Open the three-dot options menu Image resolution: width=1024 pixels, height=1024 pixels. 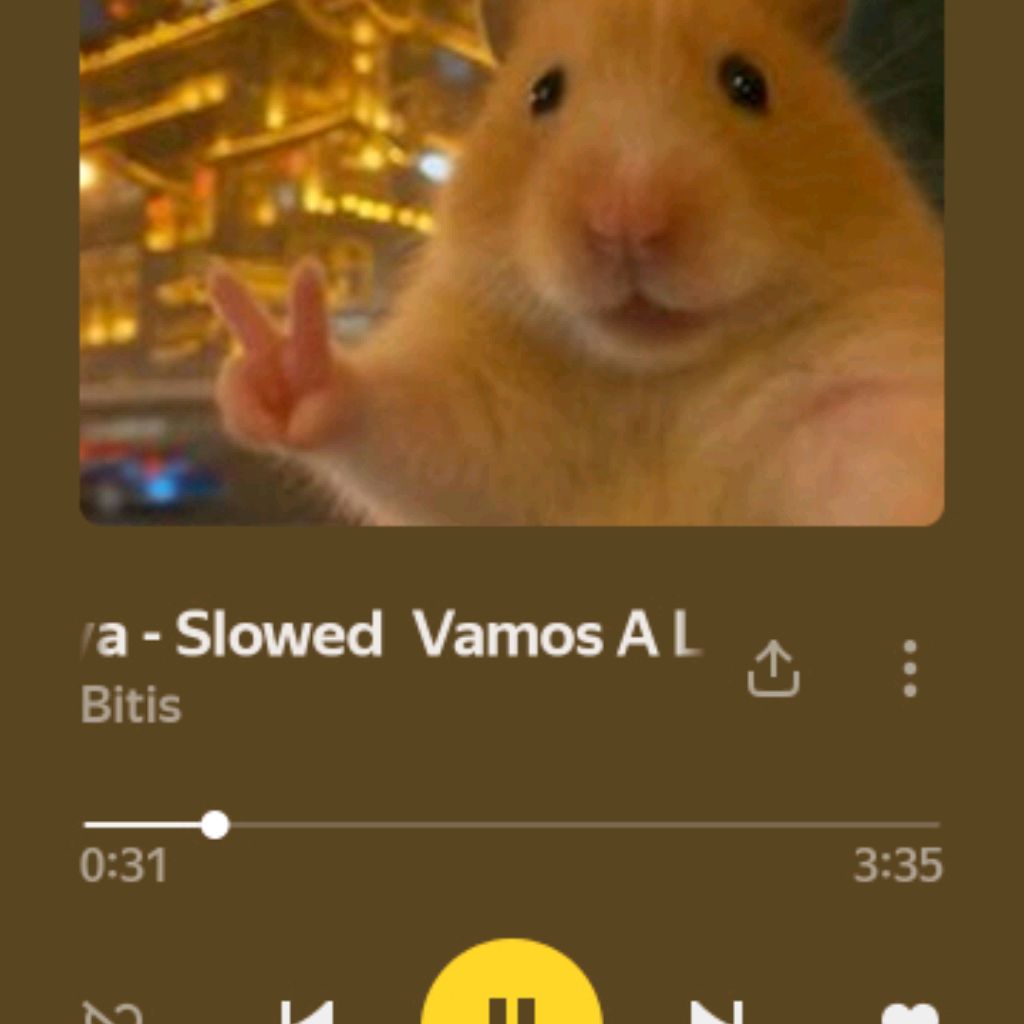(909, 669)
